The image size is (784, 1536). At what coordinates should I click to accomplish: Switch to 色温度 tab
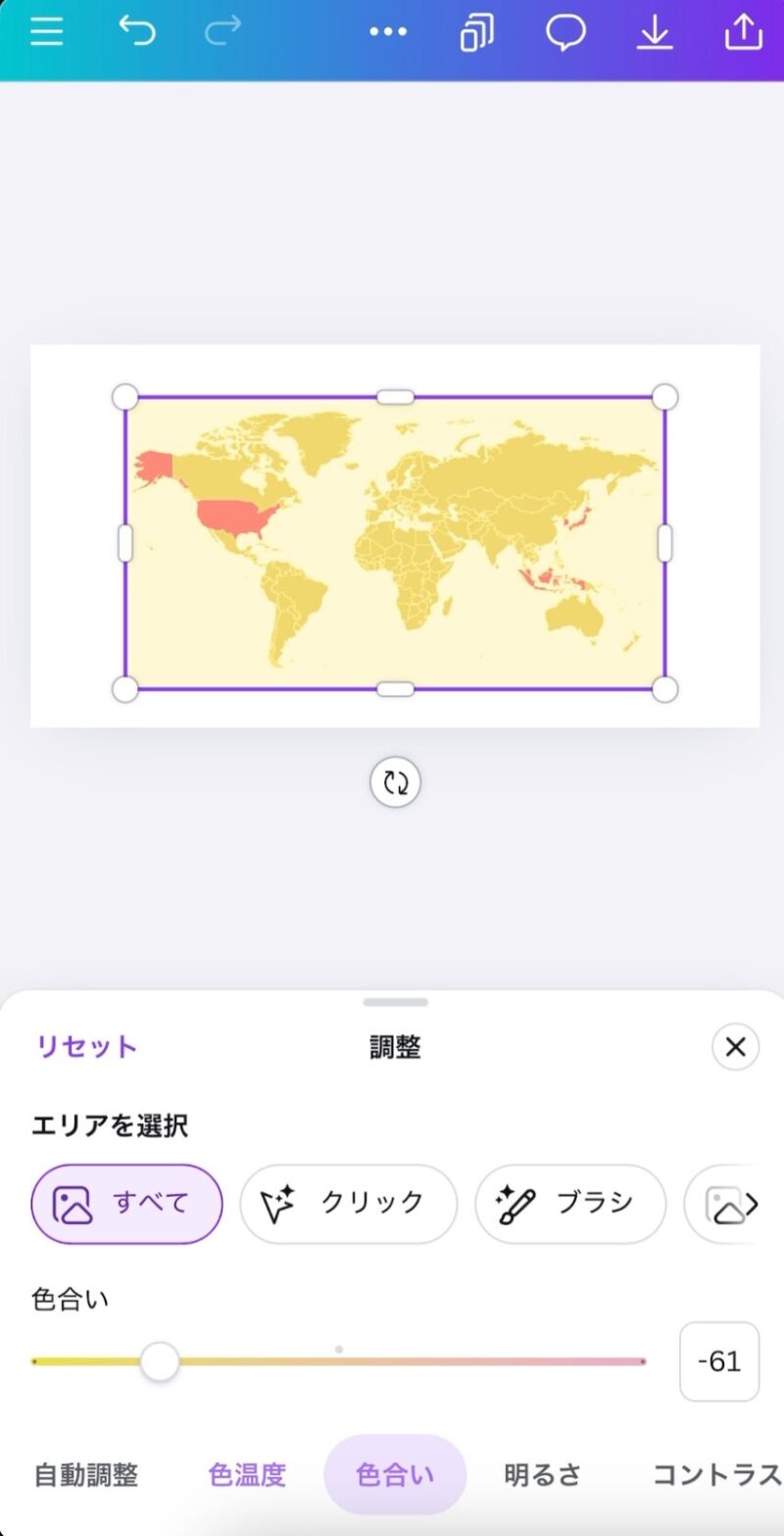[x=247, y=1474]
